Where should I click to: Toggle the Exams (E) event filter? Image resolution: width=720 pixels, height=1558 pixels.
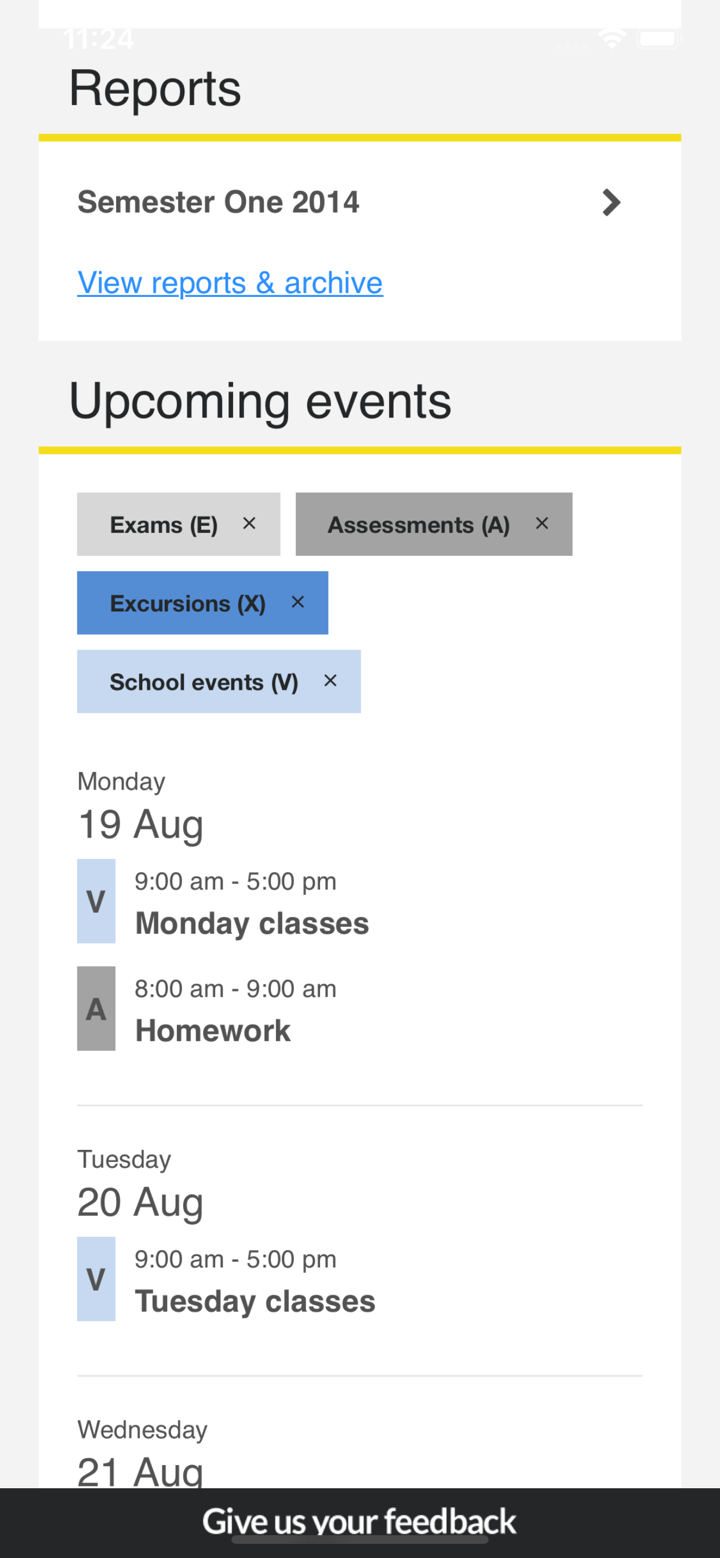[x=165, y=523]
